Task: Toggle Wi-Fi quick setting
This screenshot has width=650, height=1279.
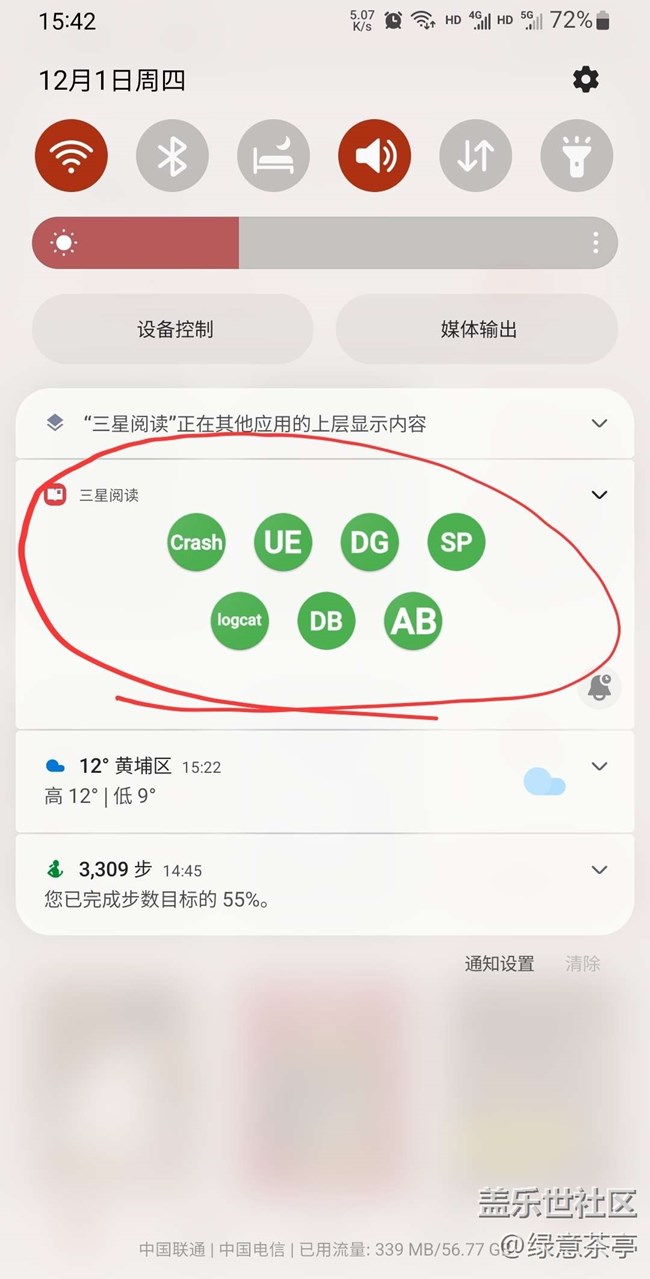Action: (x=71, y=156)
